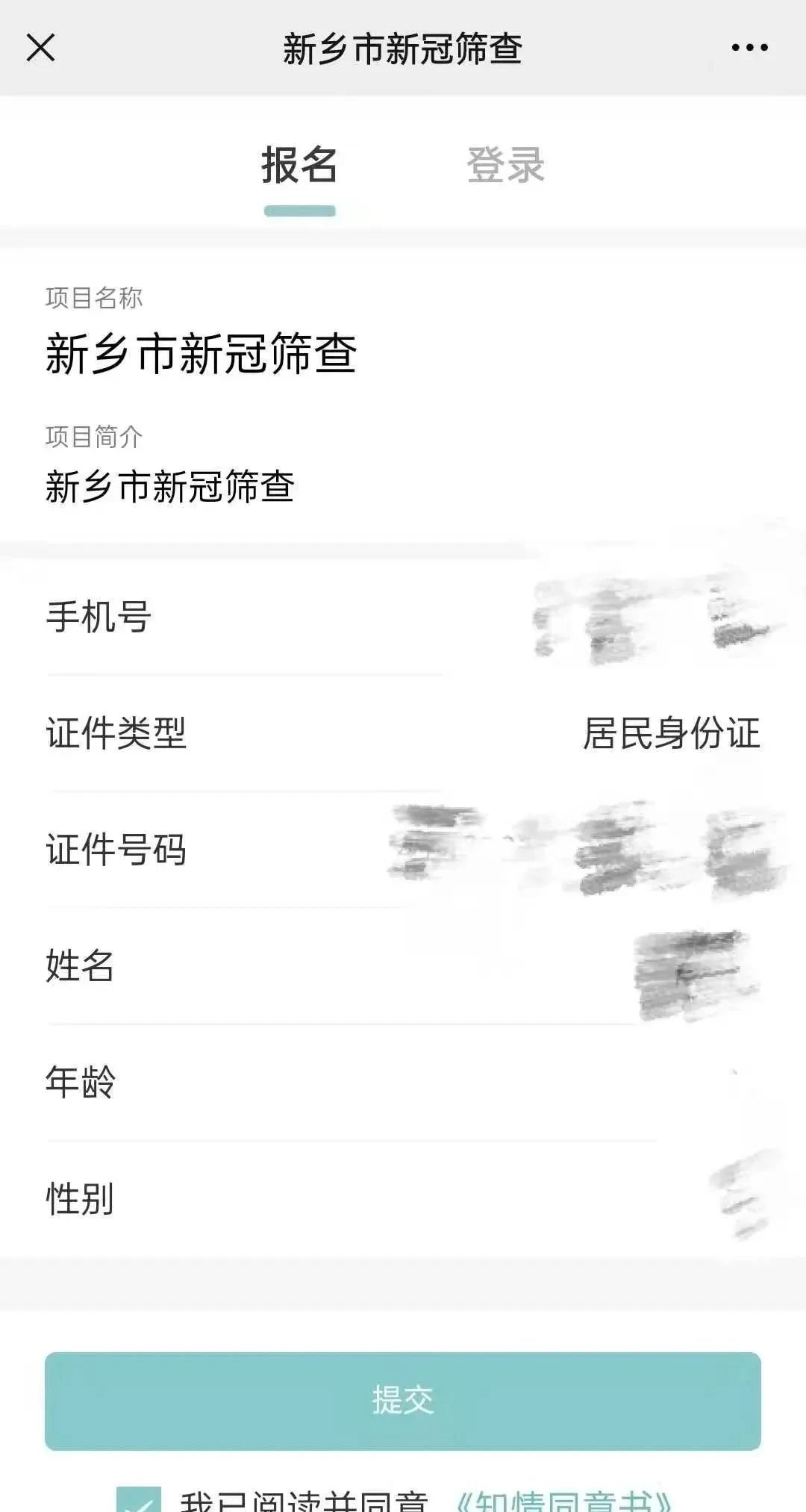Image resolution: width=806 pixels, height=1512 pixels.
Task: Close the 新乡市新冠筛查 page
Action: pyautogui.click(x=41, y=48)
